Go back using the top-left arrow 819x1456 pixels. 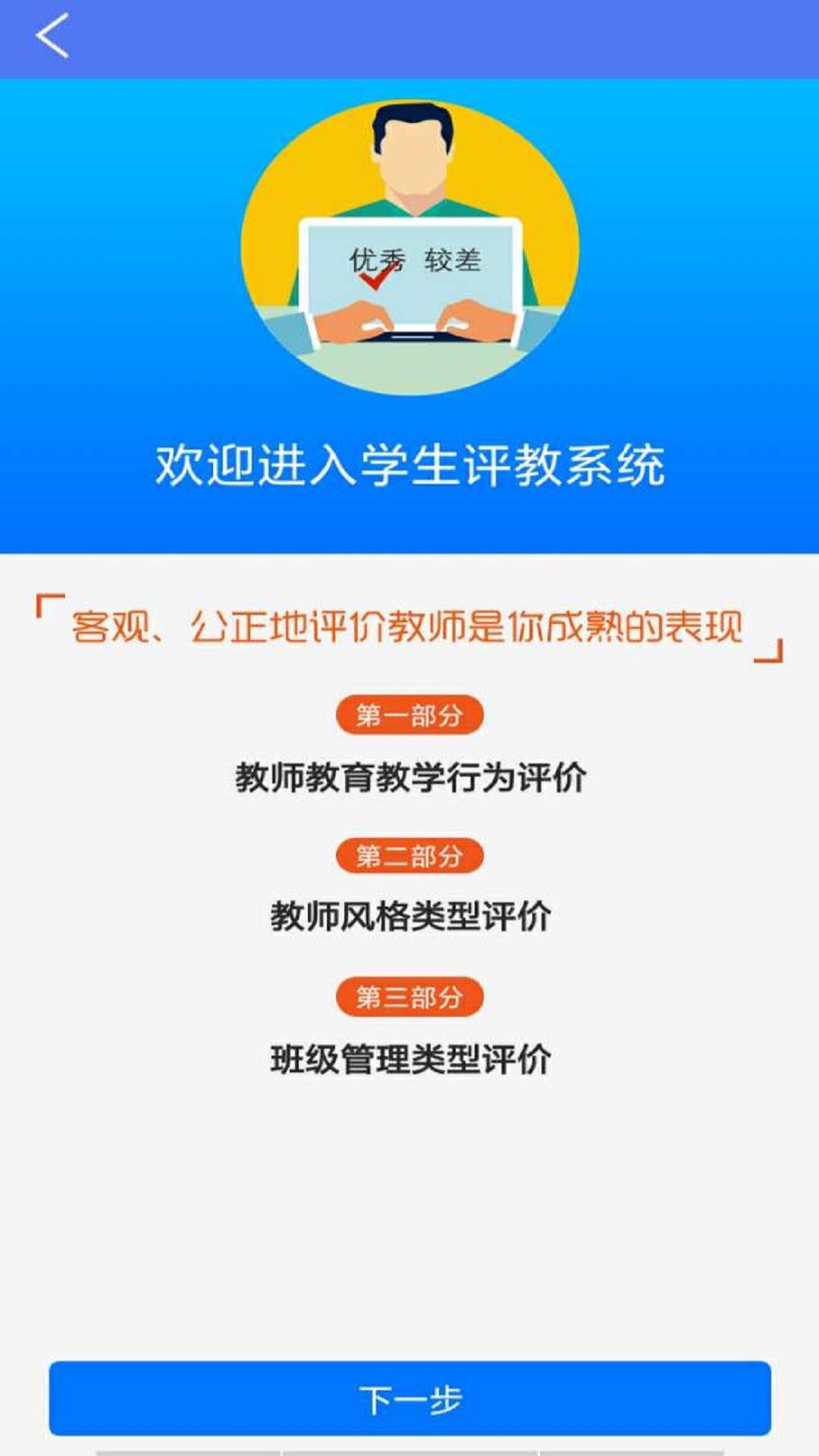[52, 36]
